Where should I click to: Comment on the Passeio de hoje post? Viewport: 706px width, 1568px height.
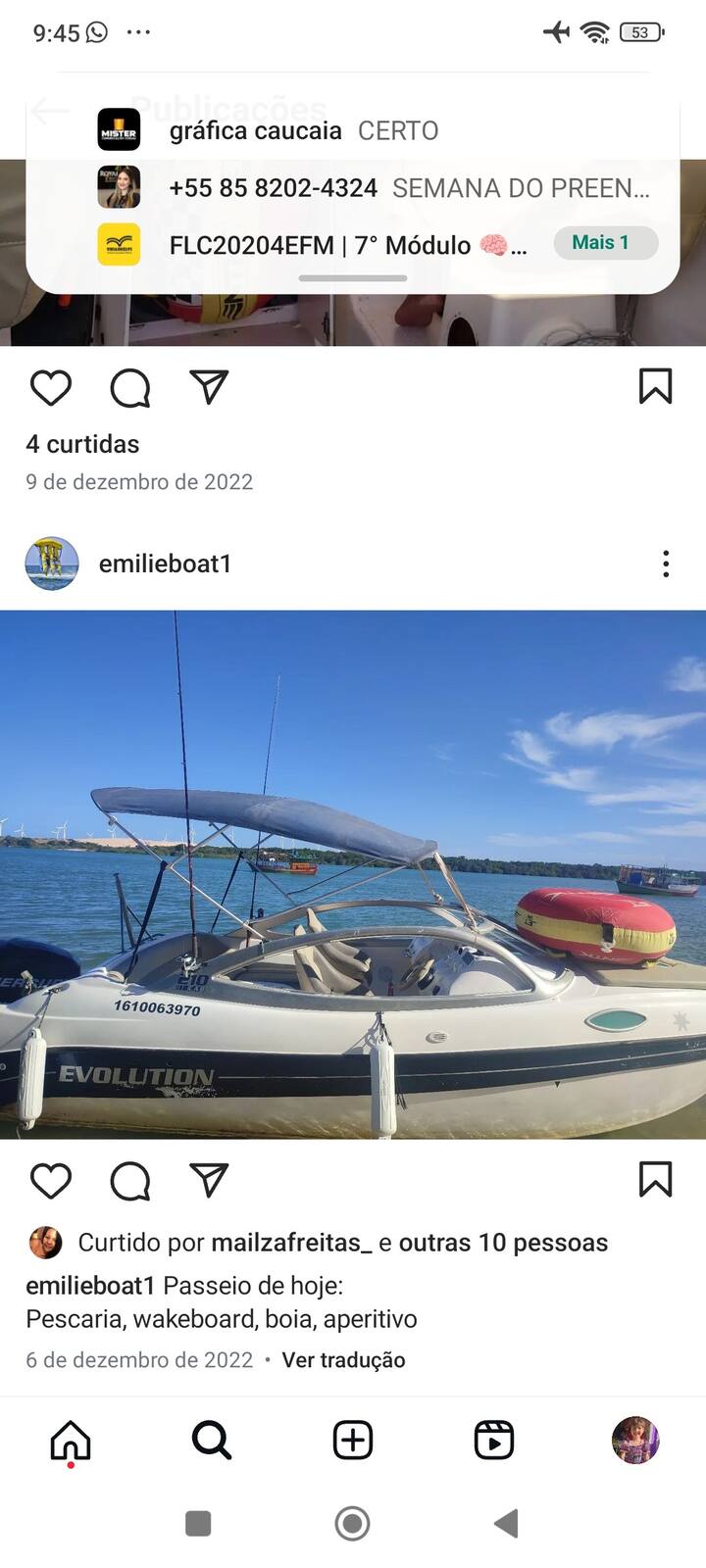[x=129, y=1181]
